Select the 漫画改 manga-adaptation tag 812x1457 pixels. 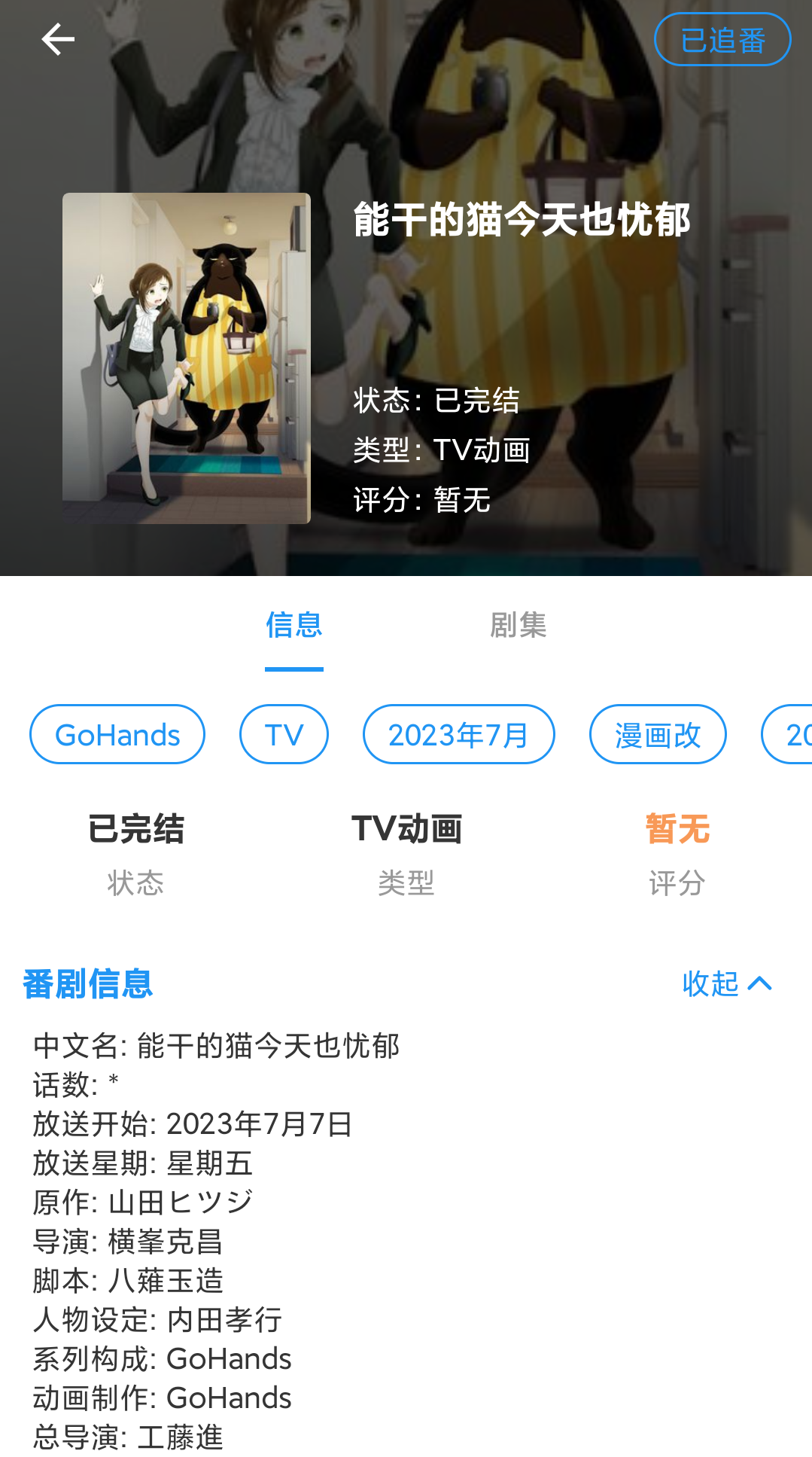[x=656, y=734]
